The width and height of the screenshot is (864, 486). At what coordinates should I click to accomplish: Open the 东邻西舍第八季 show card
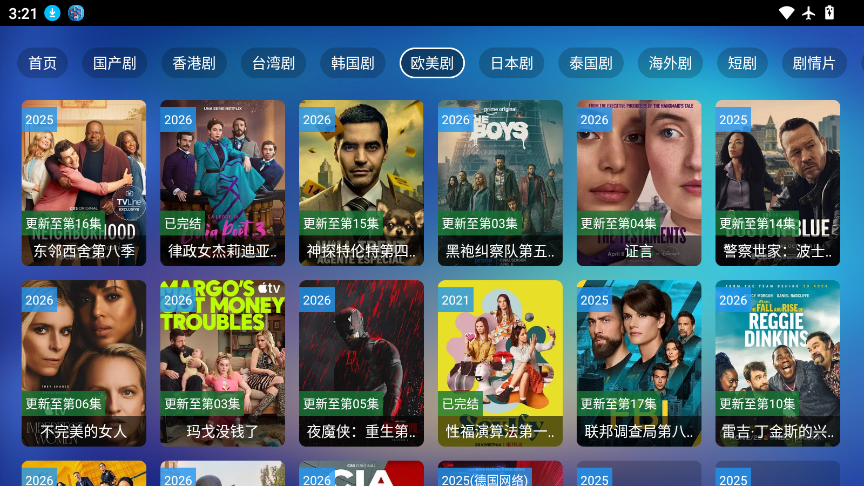point(84,182)
